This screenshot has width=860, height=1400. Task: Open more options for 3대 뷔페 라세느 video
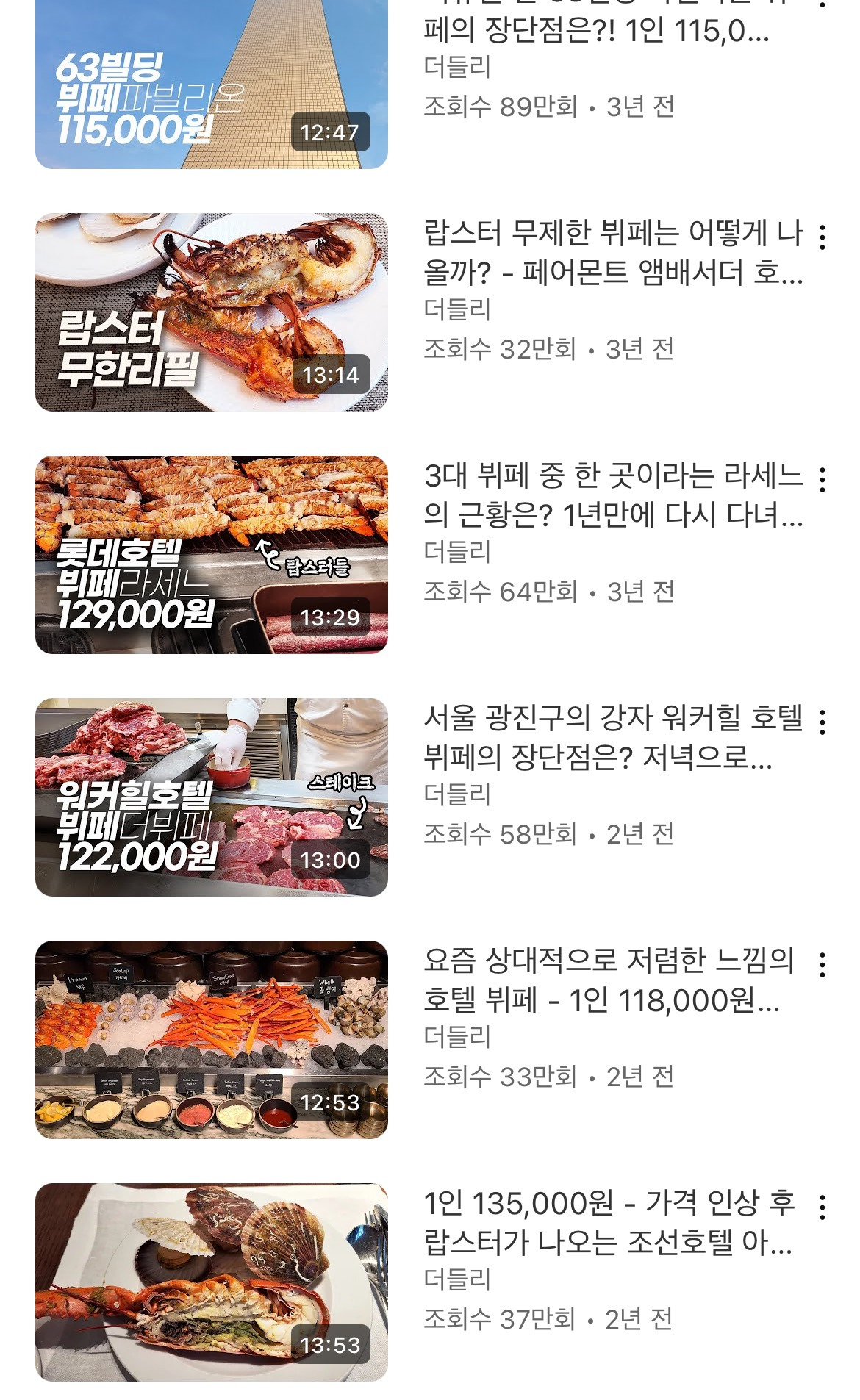point(823,480)
